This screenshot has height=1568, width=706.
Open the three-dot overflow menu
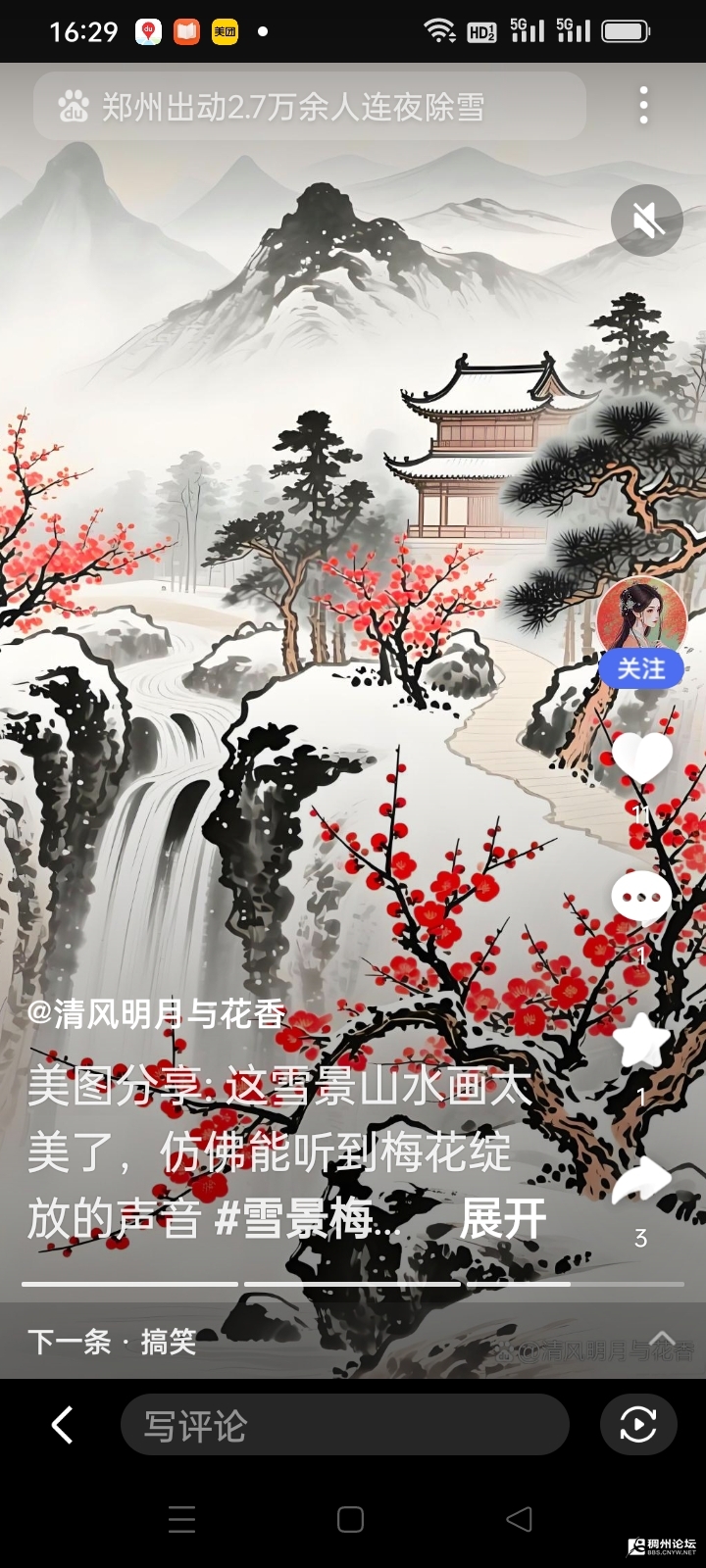(x=643, y=106)
